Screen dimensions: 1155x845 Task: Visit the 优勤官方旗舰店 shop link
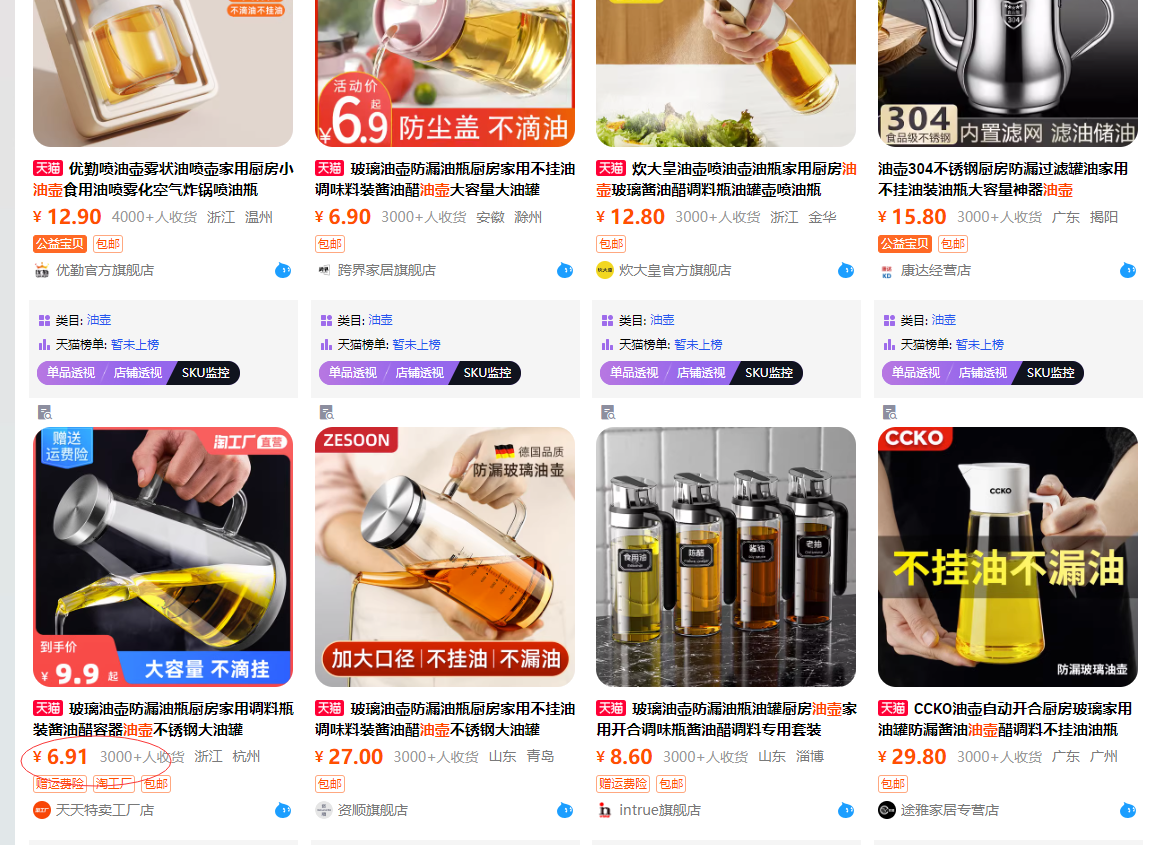point(105,270)
